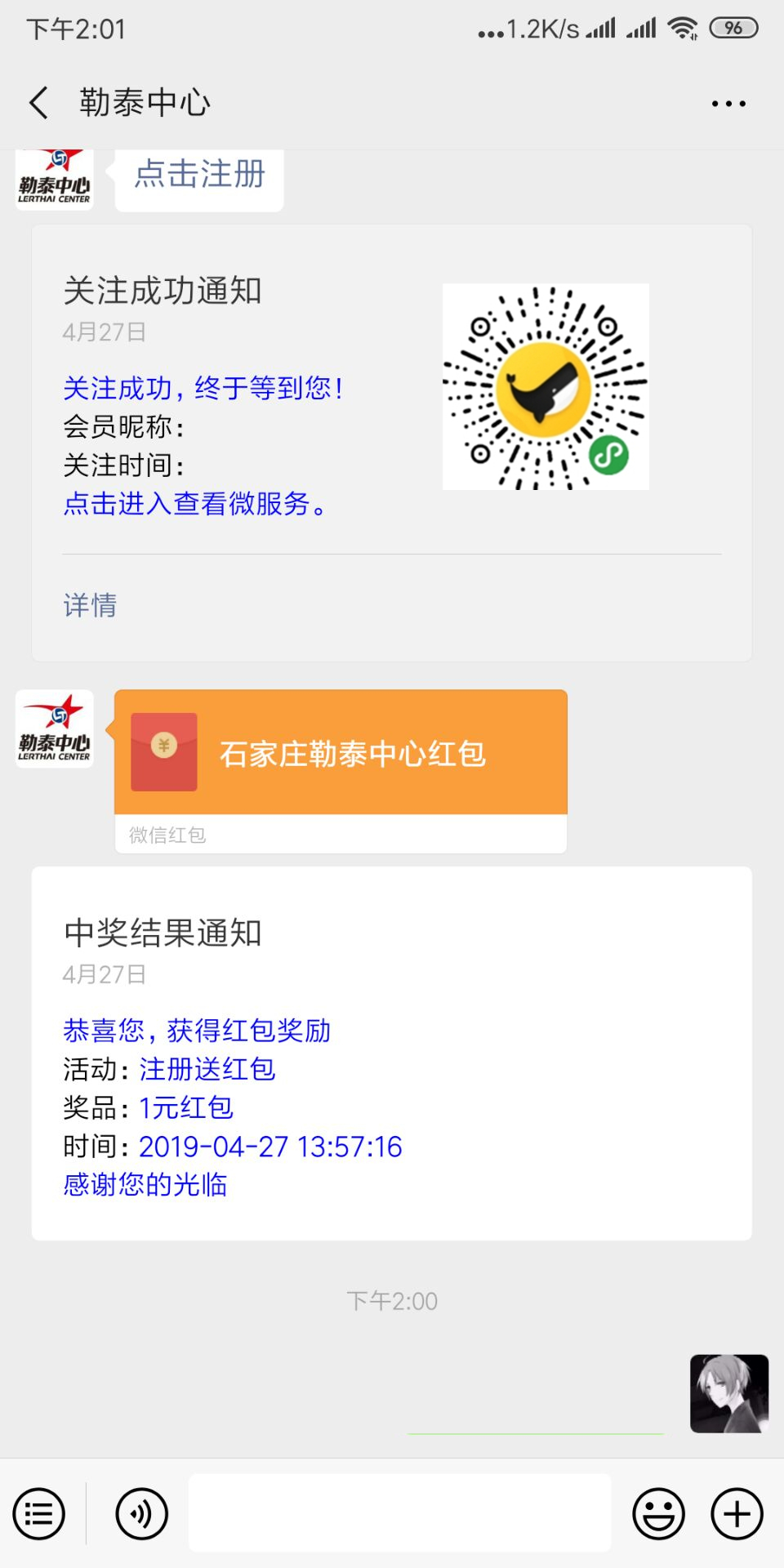Tap the 勒泰中心 avatar beside the red packet

click(55, 729)
